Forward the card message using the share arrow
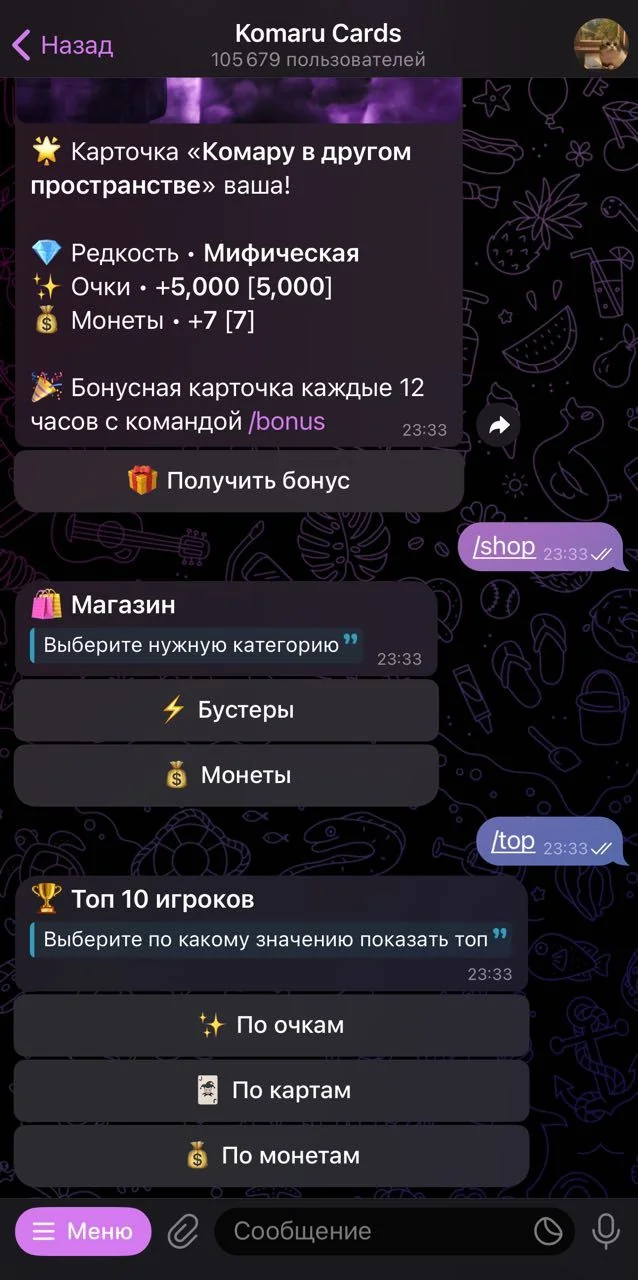The height and width of the screenshot is (1280, 638). coord(499,426)
